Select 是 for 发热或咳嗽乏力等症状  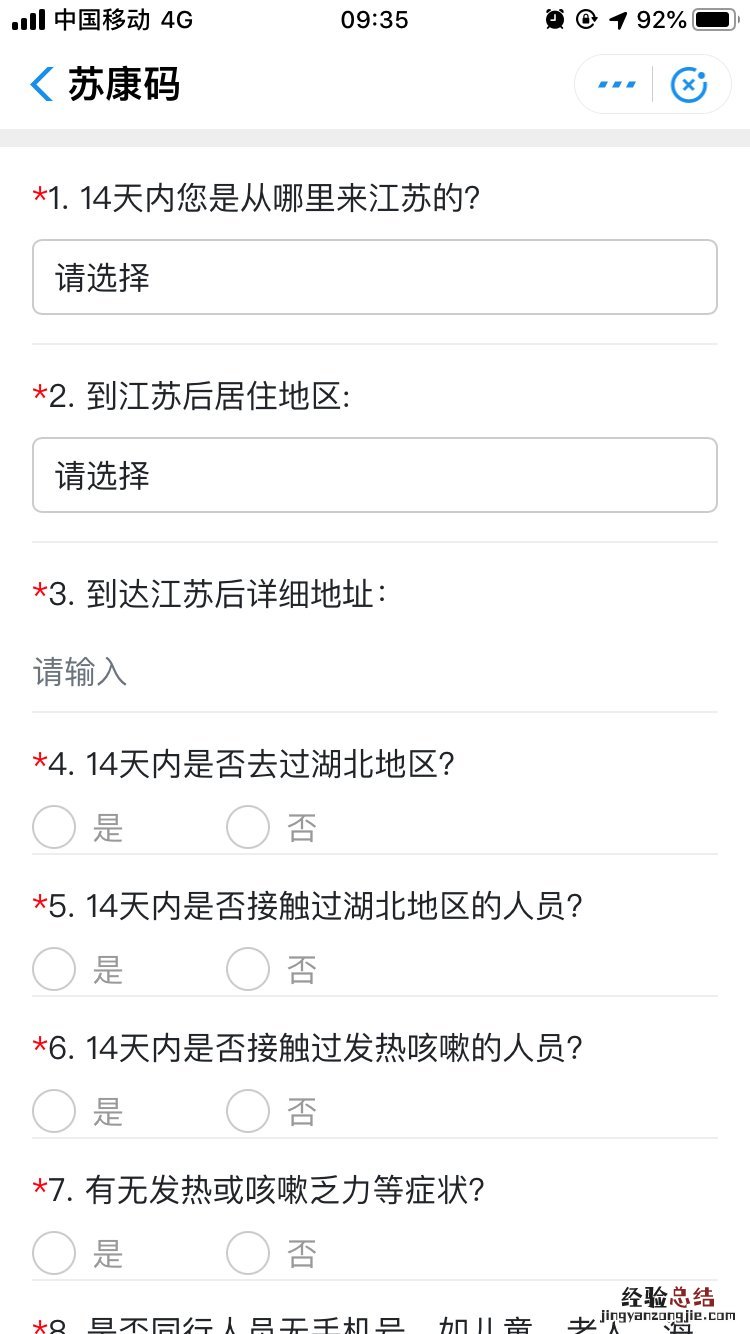click(x=54, y=1253)
